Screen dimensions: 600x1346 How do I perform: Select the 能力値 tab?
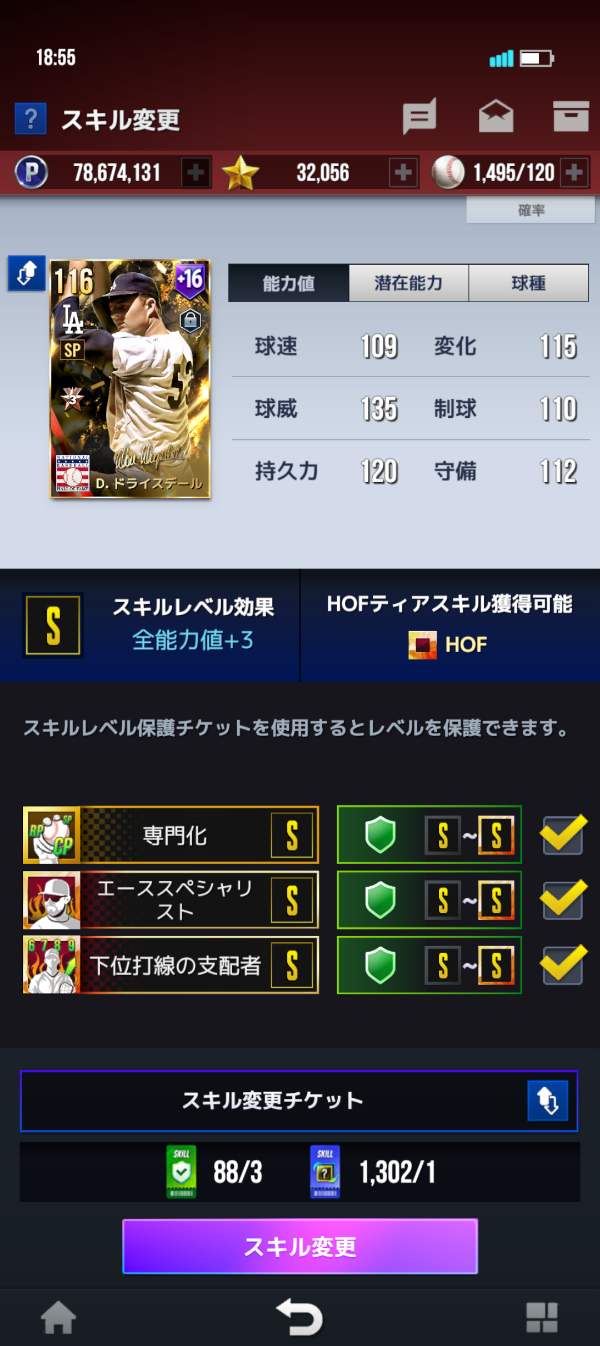click(288, 283)
